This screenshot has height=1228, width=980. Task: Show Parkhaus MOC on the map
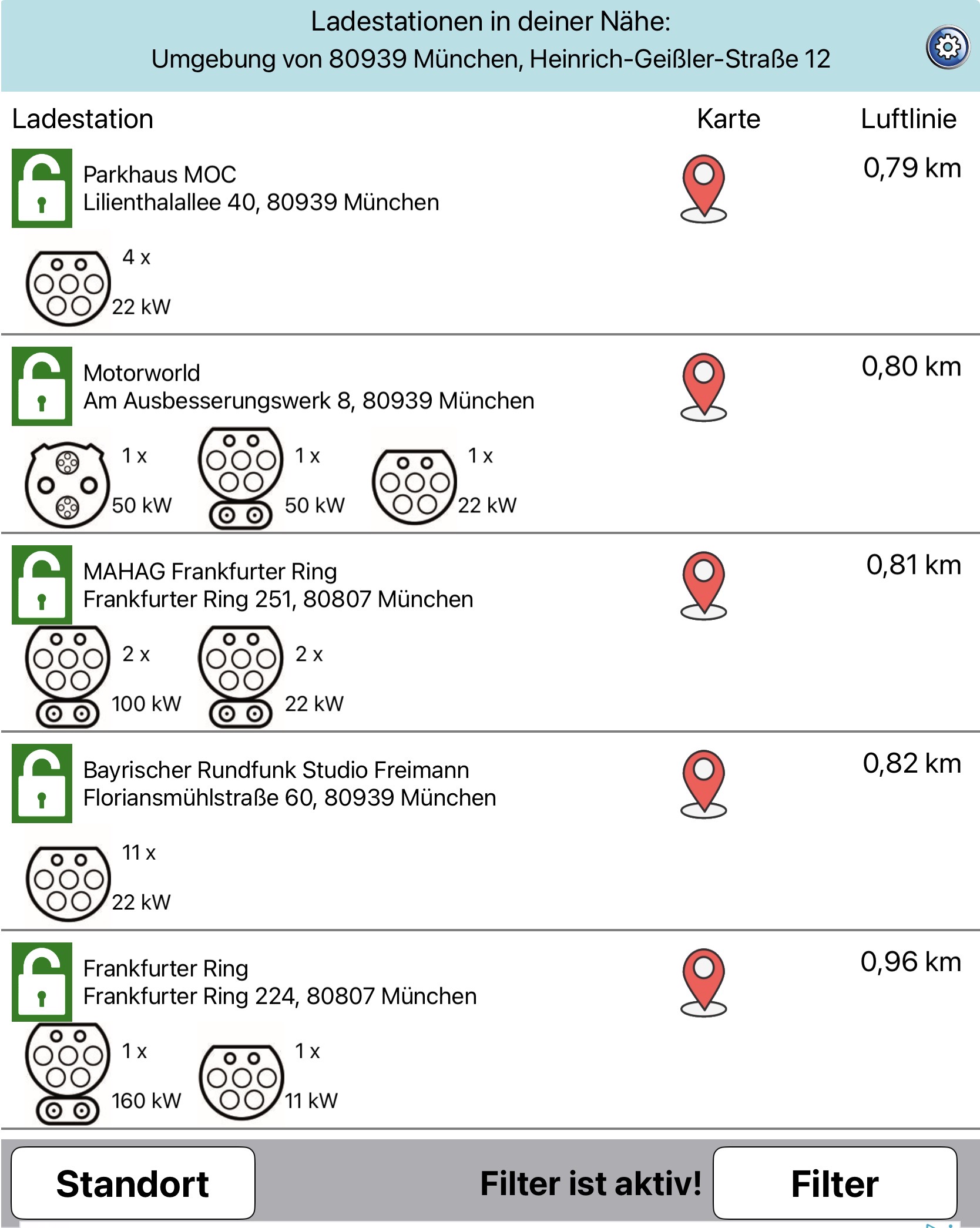click(703, 188)
